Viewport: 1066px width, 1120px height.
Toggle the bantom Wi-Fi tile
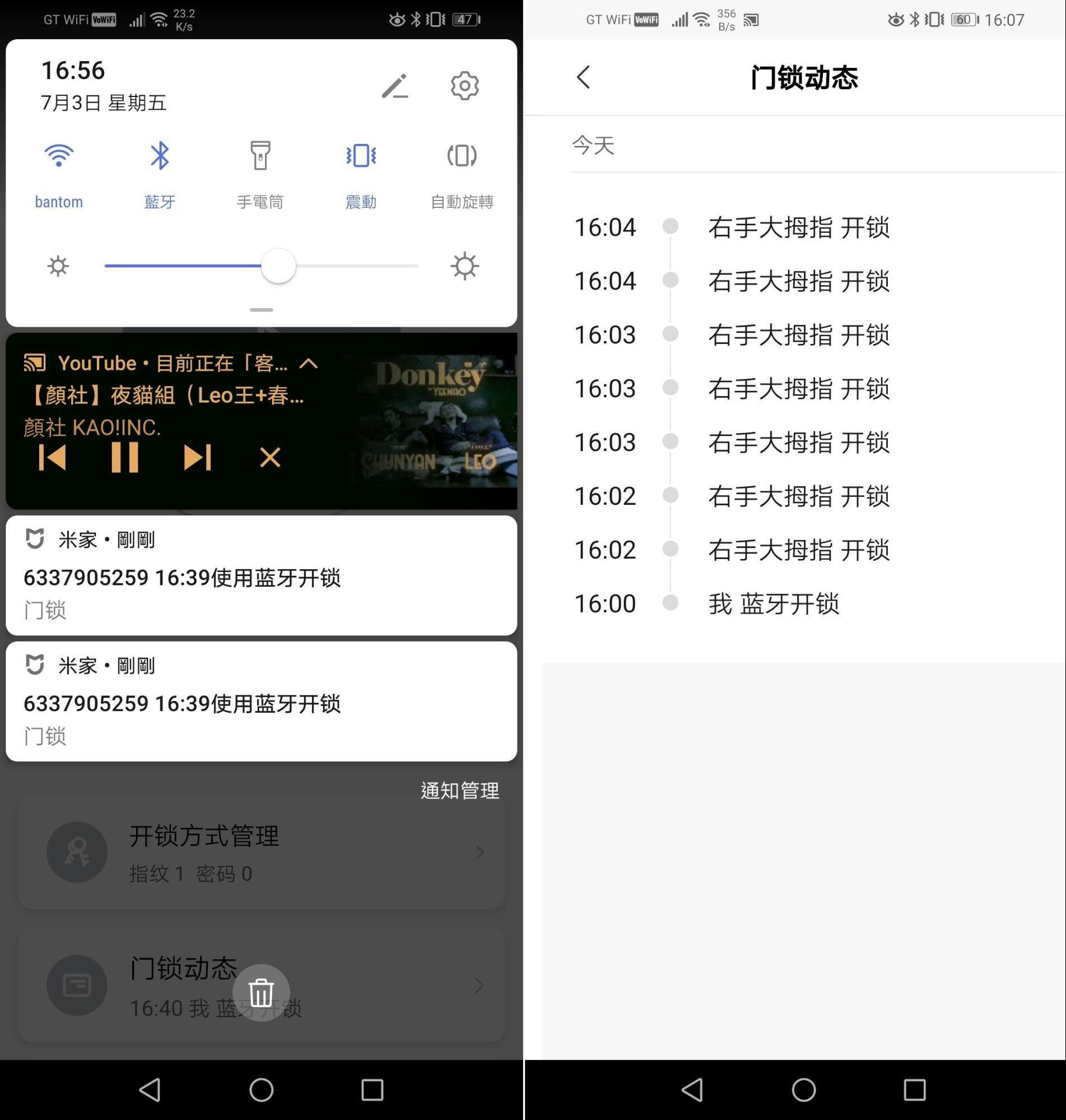coord(58,156)
